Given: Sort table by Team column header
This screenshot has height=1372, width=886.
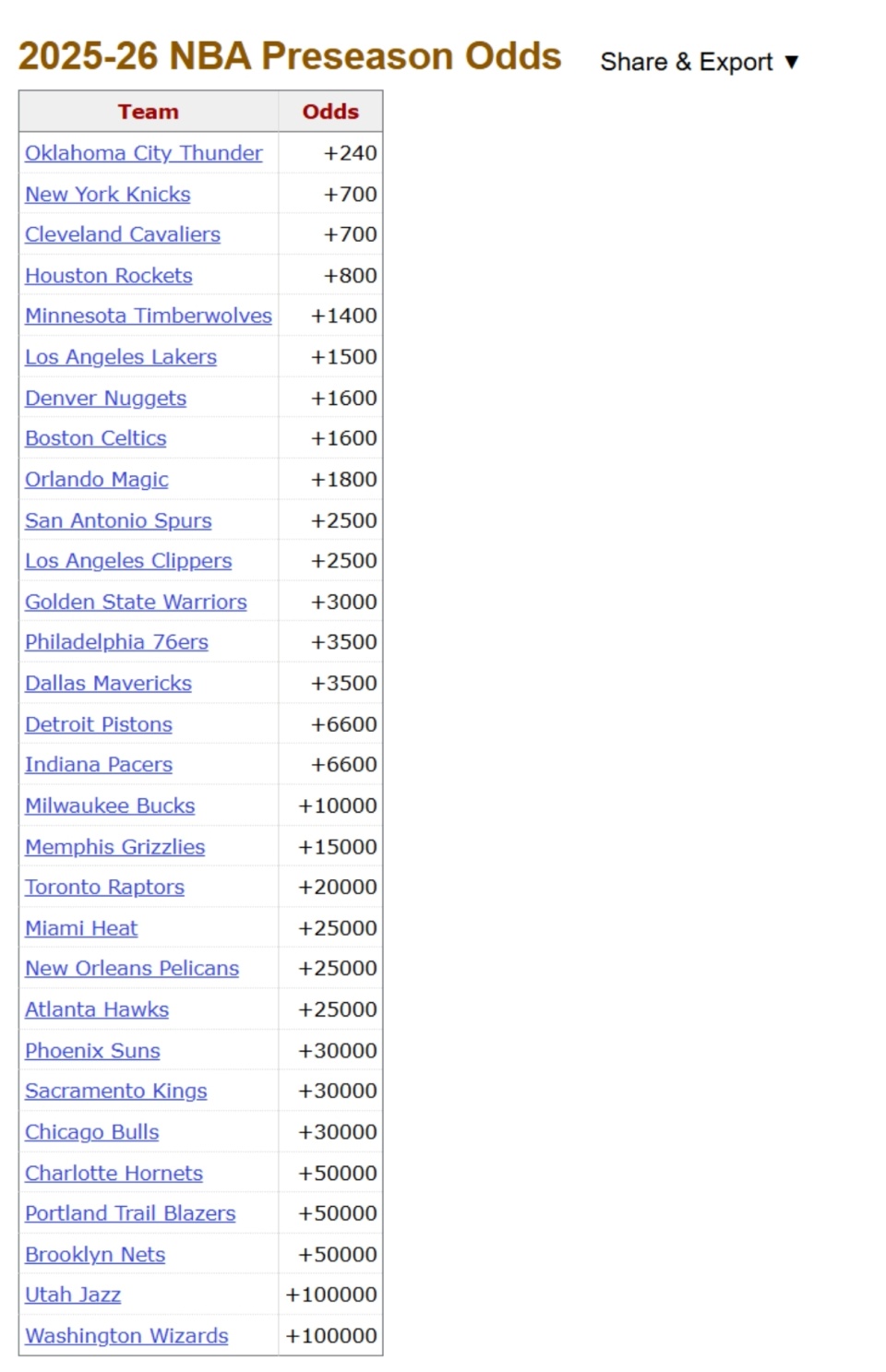Looking at the screenshot, I should point(148,112).
